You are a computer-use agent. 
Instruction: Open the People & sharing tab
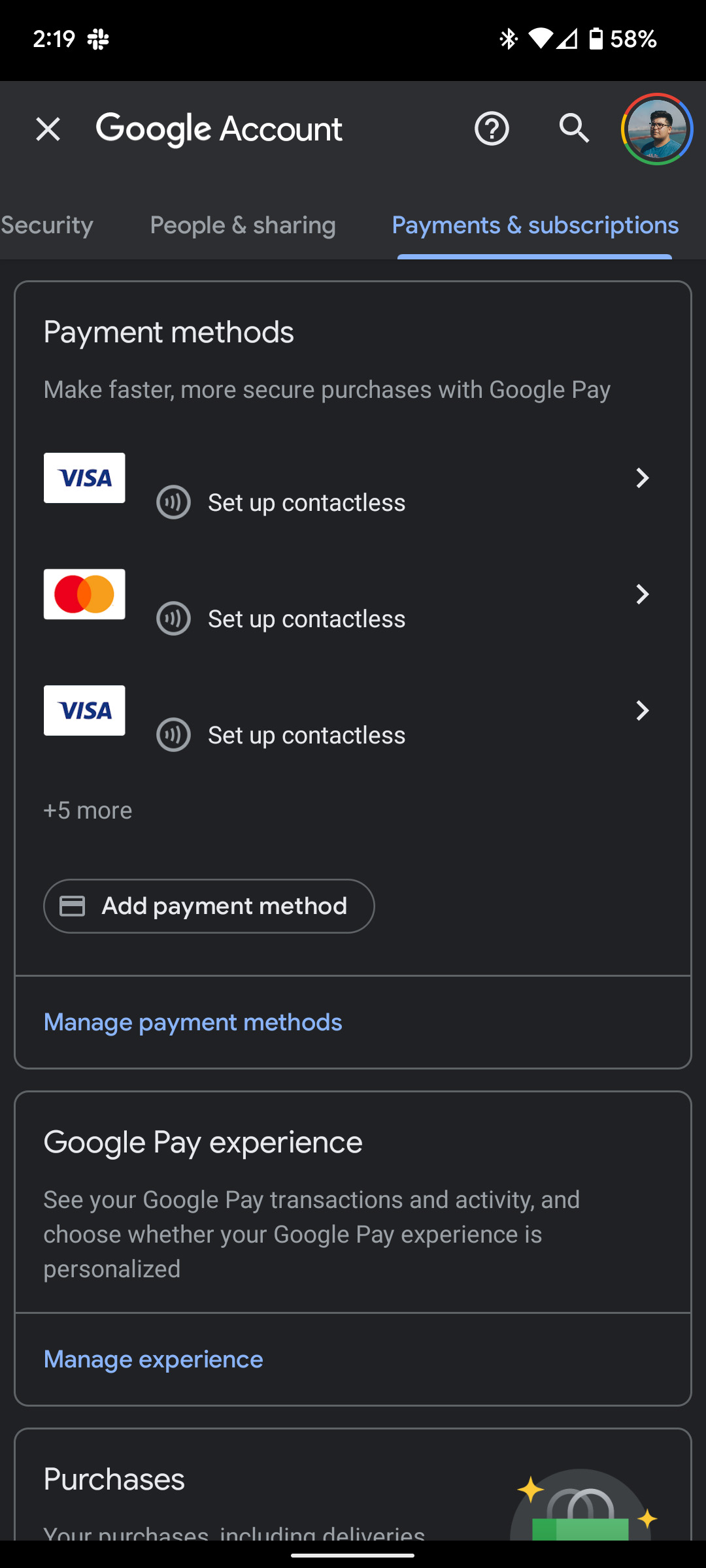click(242, 225)
